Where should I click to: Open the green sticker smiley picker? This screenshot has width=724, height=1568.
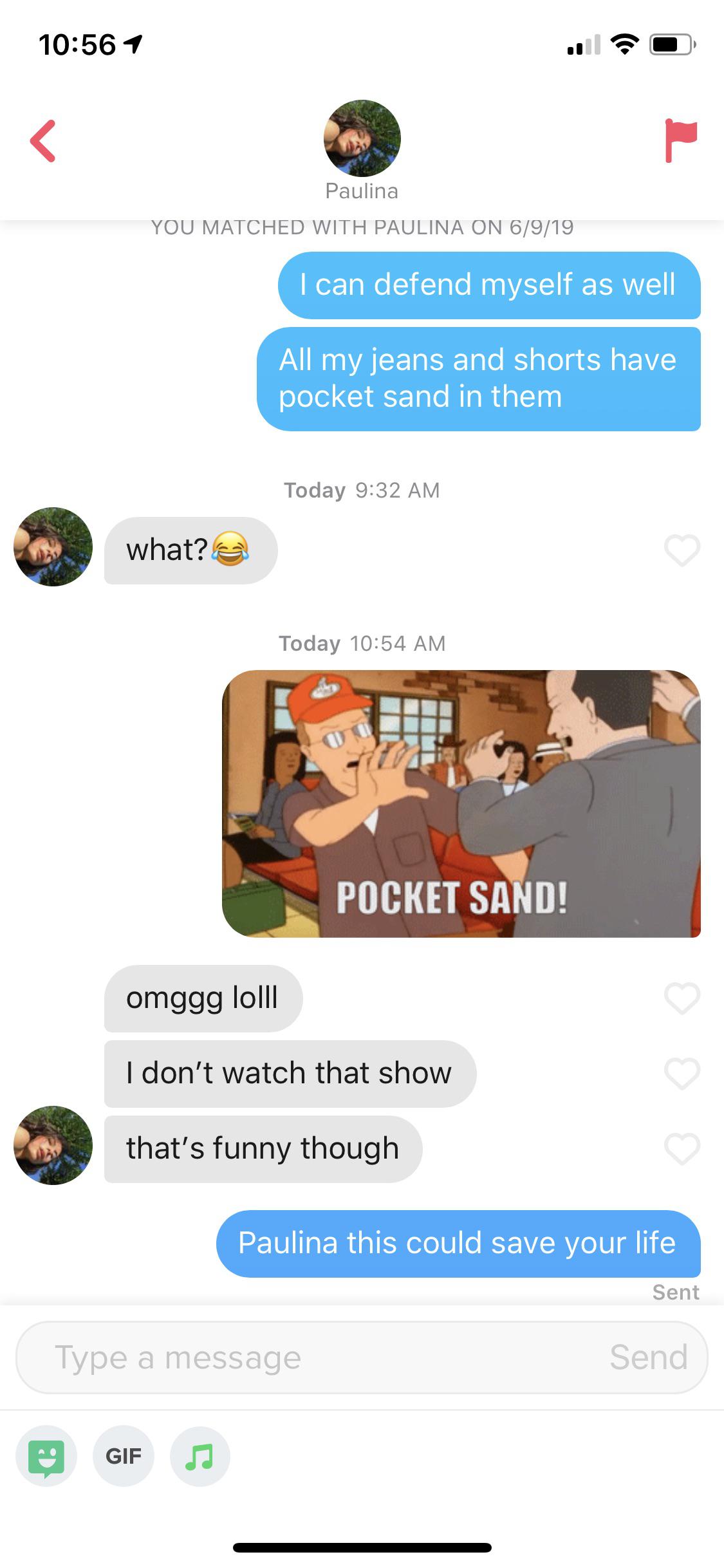tap(46, 1456)
